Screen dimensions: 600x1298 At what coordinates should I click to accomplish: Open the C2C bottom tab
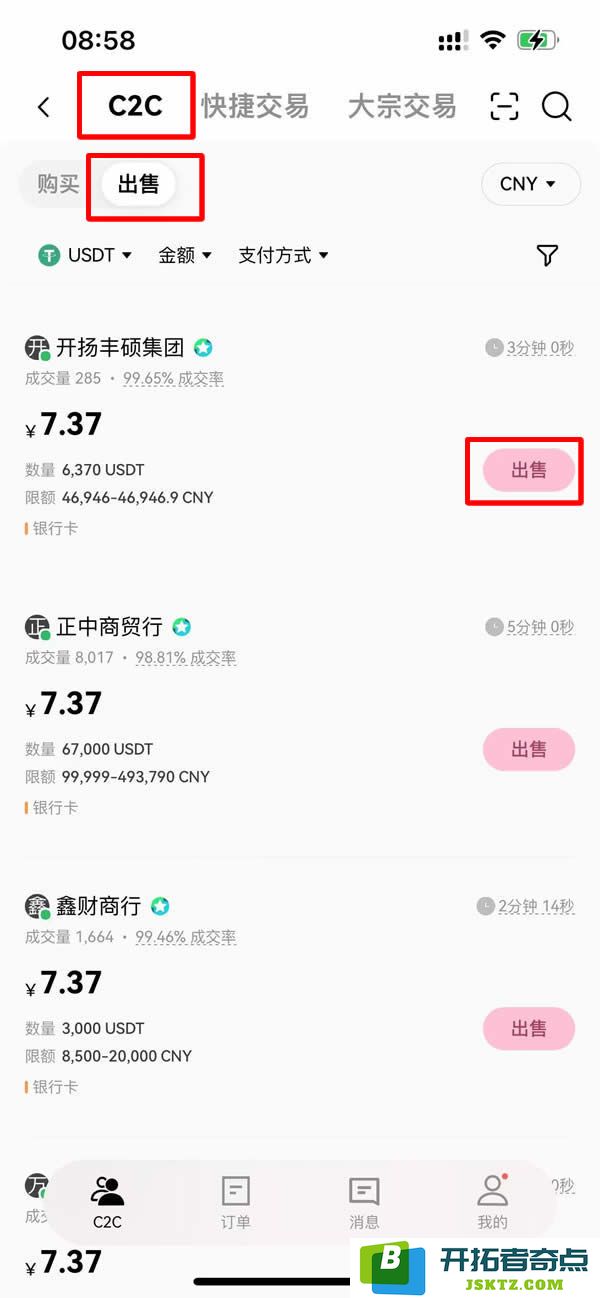(x=107, y=1202)
